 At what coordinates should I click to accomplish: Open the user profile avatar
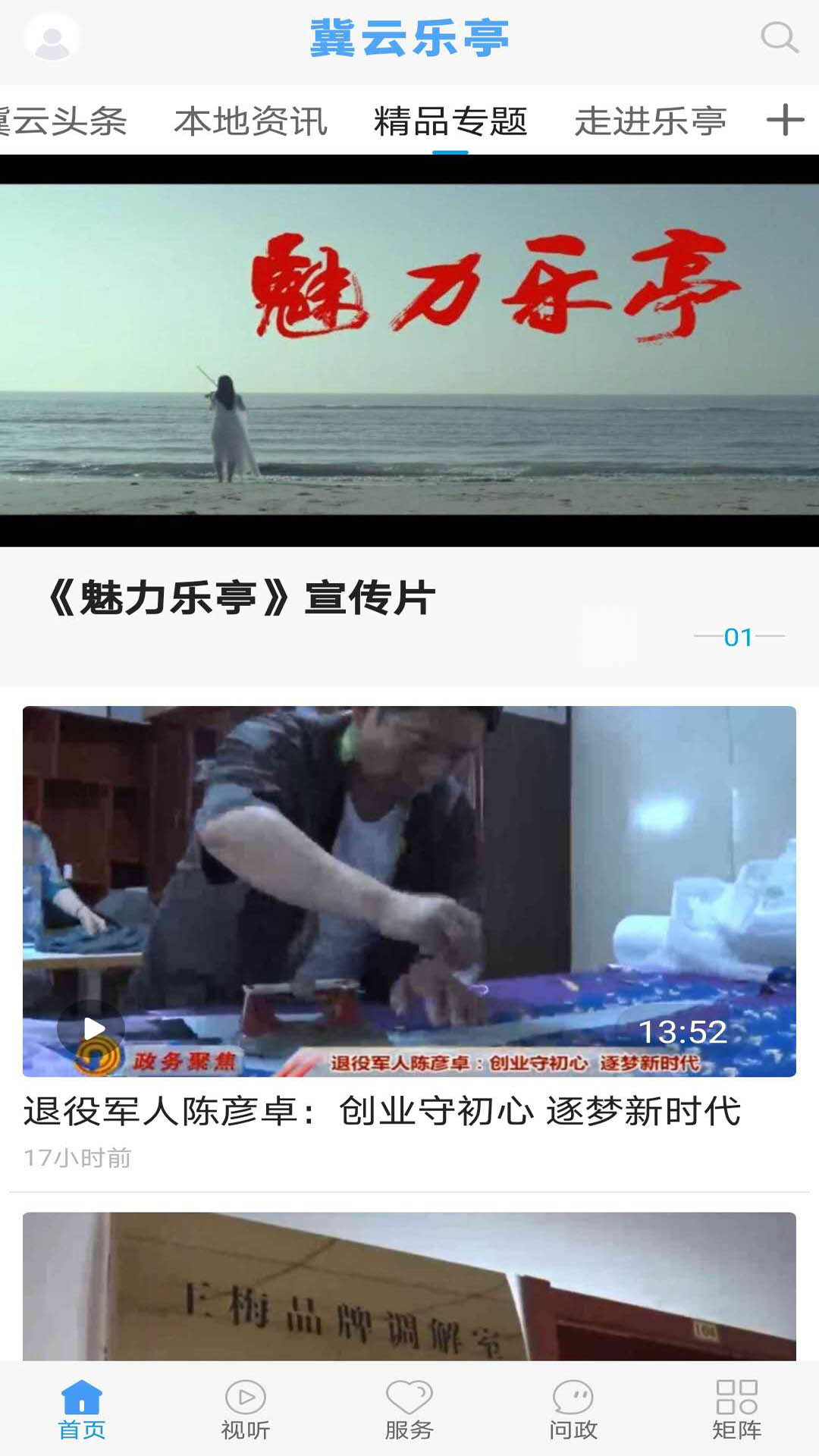[52, 38]
